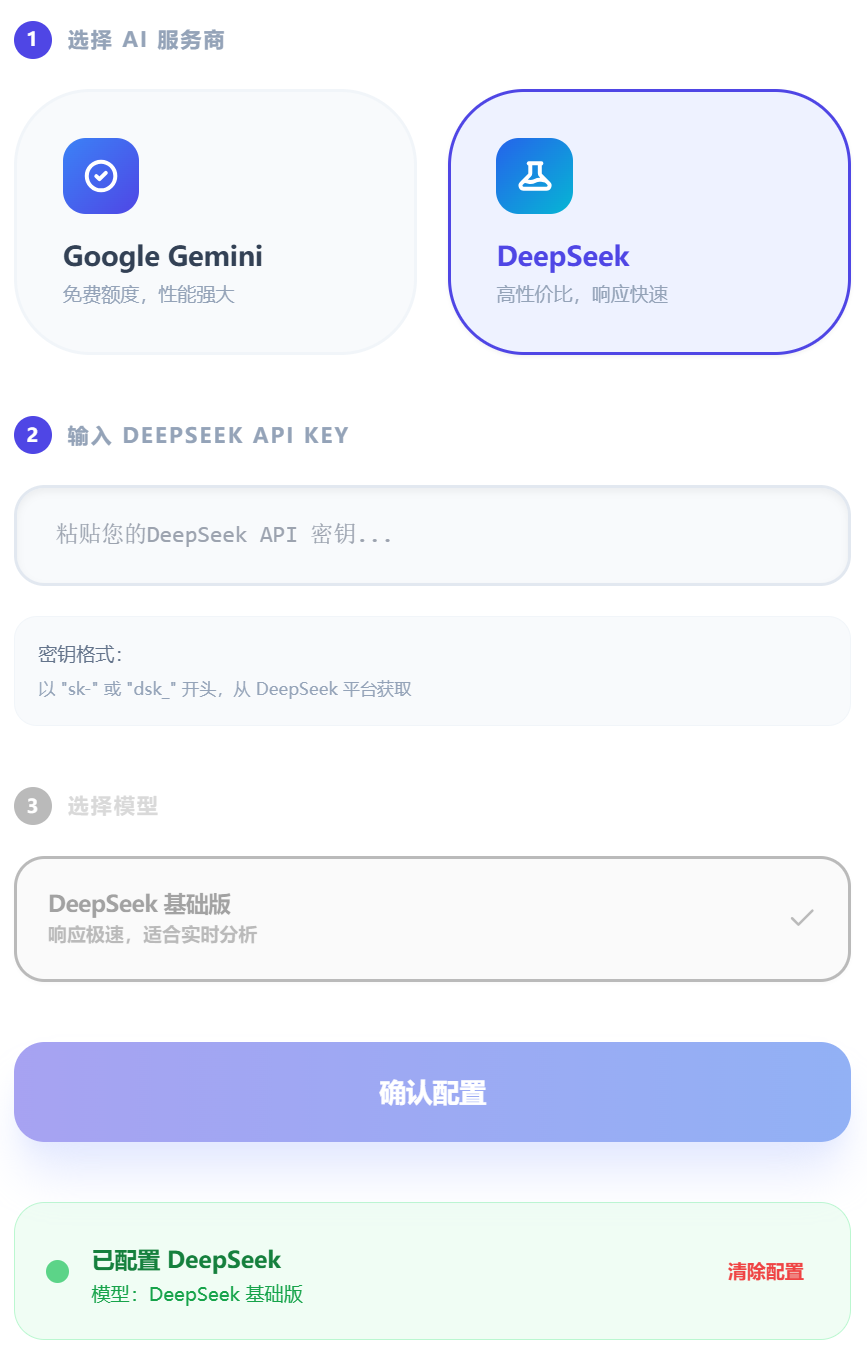The height and width of the screenshot is (1353, 867).
Task: Tap 清除配置 to clear configuration
Action: click(765, 1272)
